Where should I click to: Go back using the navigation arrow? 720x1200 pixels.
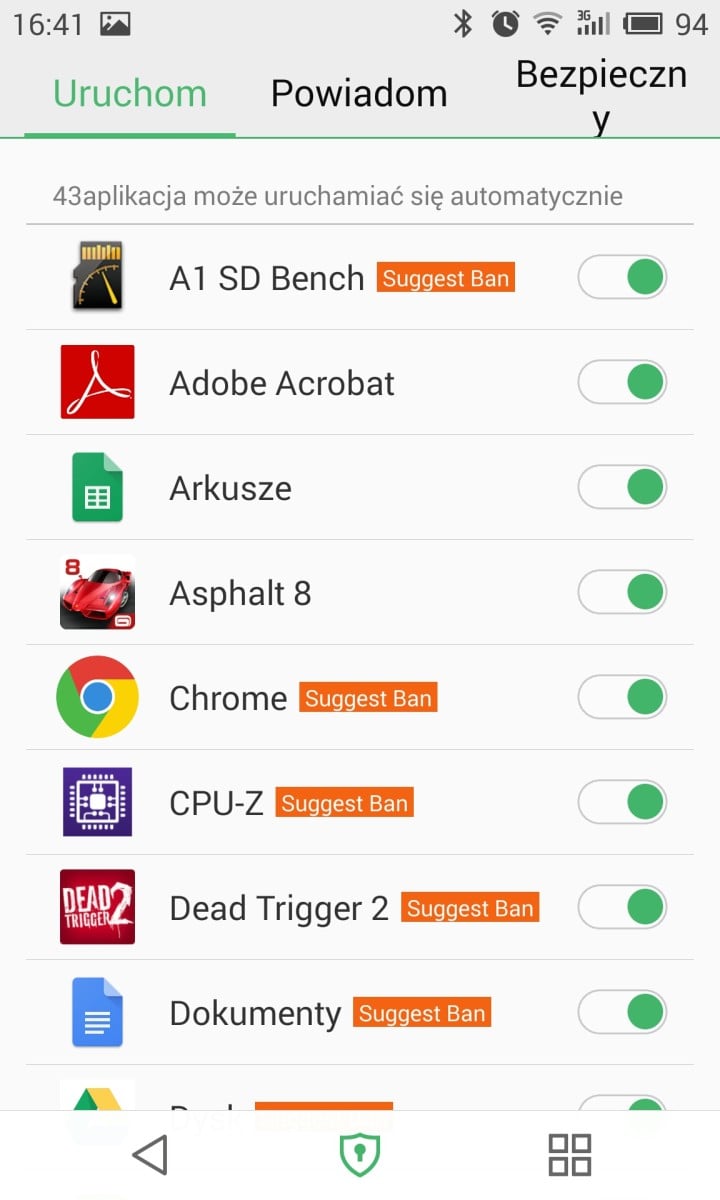150,1155
